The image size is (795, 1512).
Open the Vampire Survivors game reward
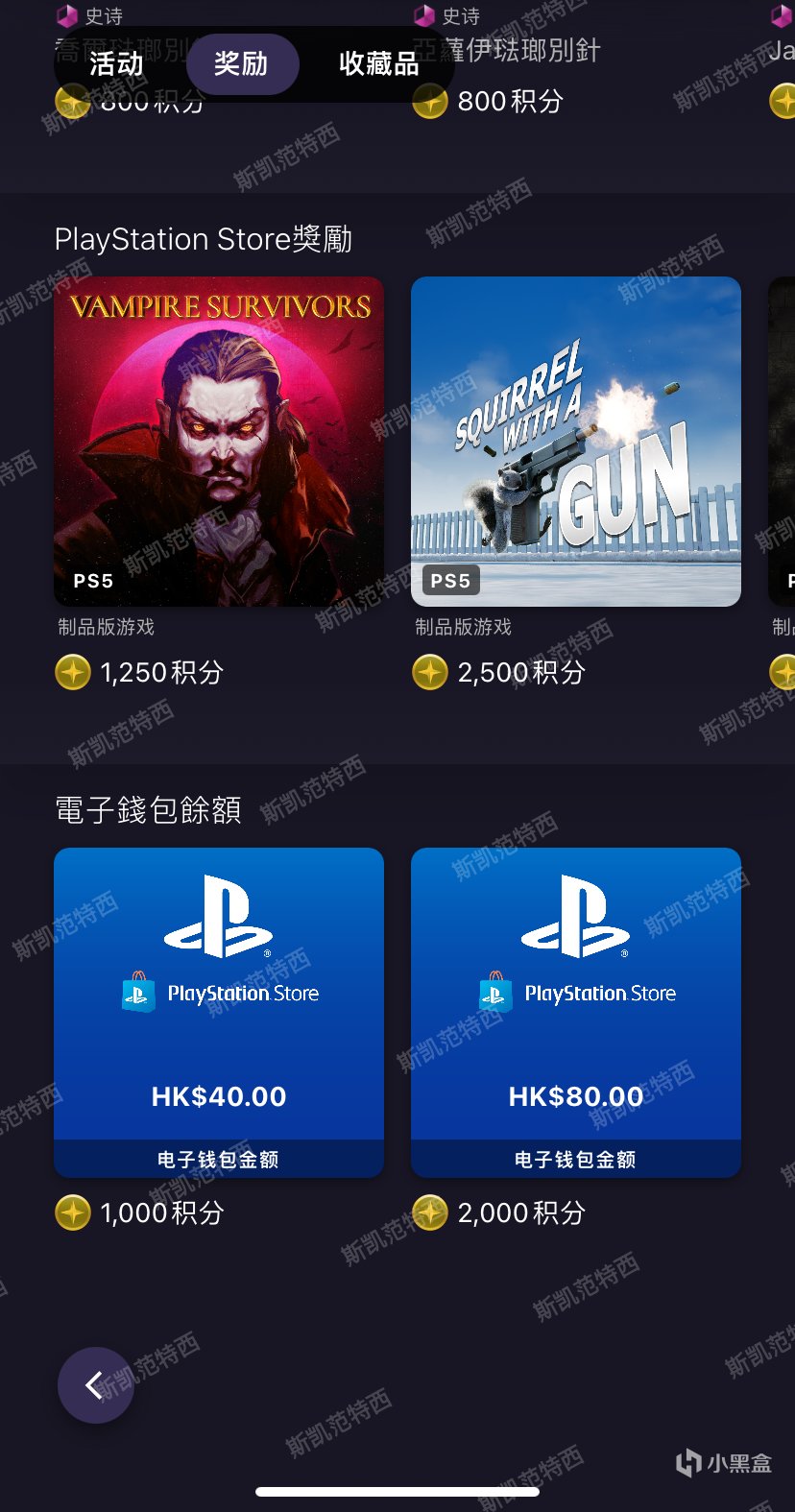pos(219,442)
